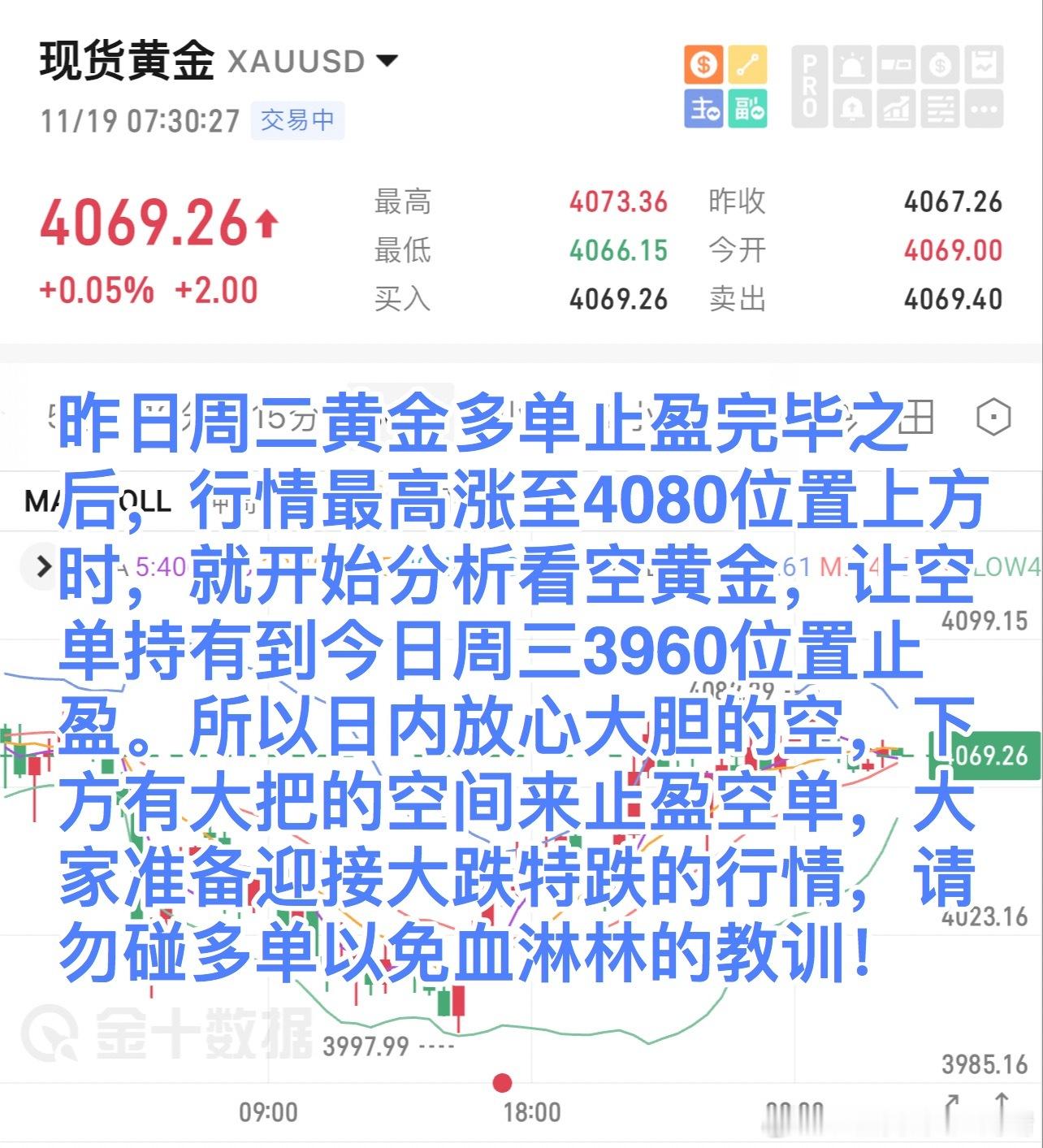Click the money bag icon
The image size is (1043, 1148).
(x=938, y=63)
